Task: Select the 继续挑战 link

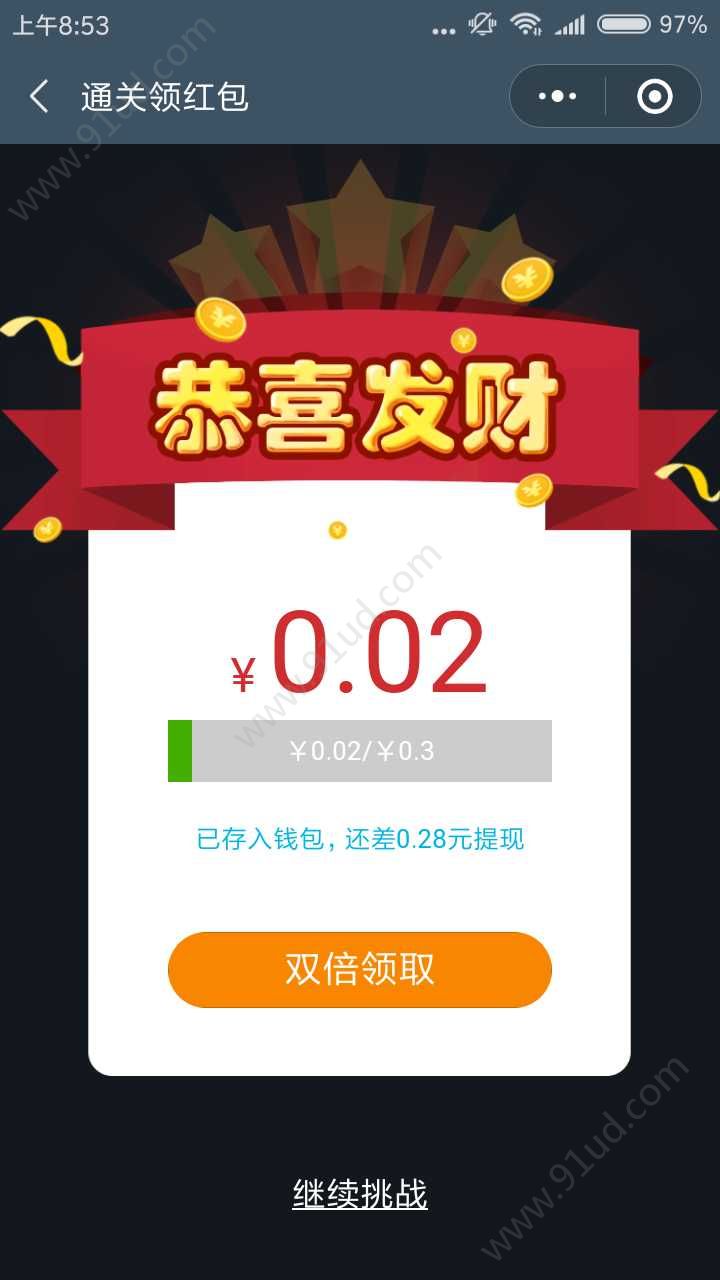Action: [360, 1194]
